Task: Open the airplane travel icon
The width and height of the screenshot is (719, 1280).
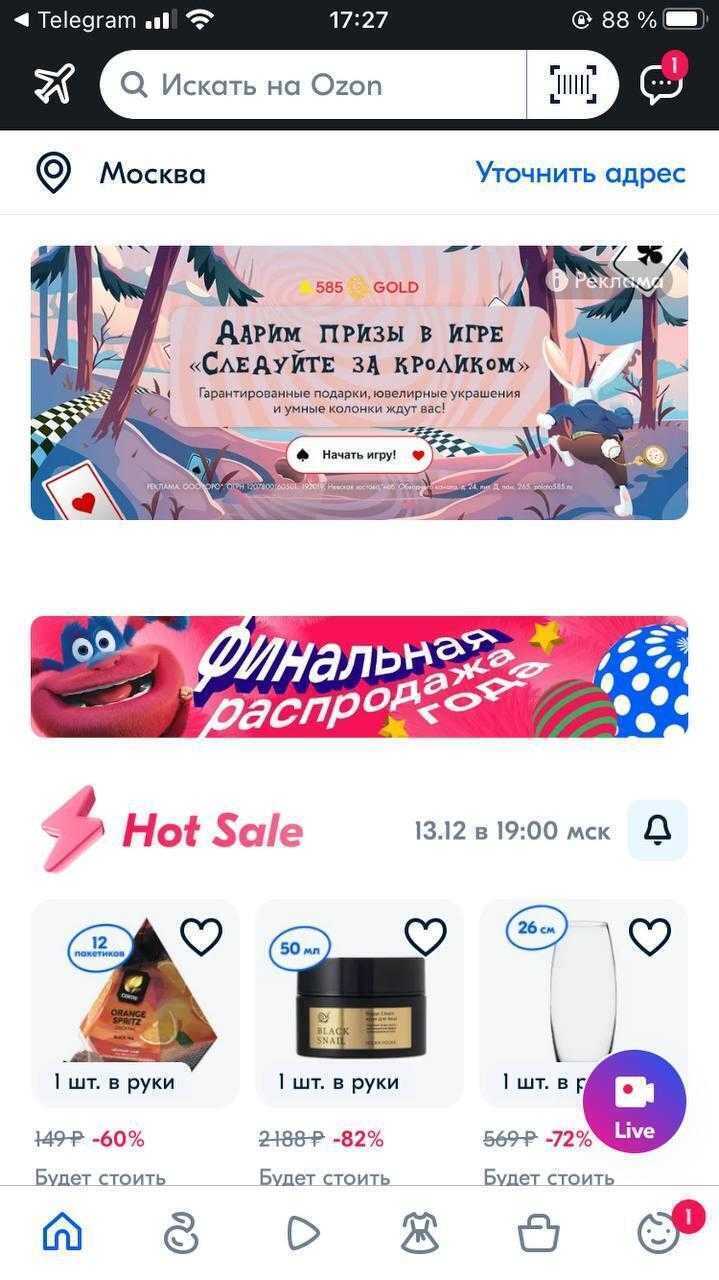Action: tap(55, 84)
